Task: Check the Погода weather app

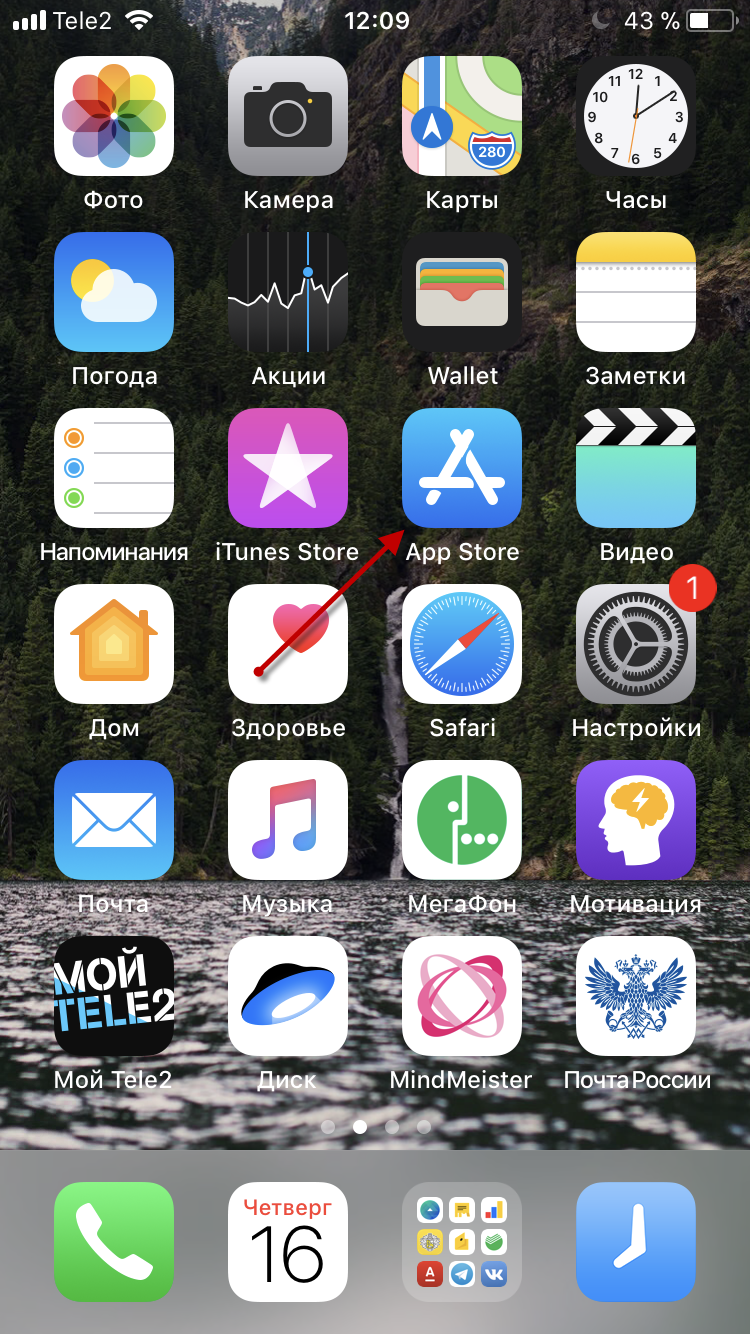Action: 114,292
